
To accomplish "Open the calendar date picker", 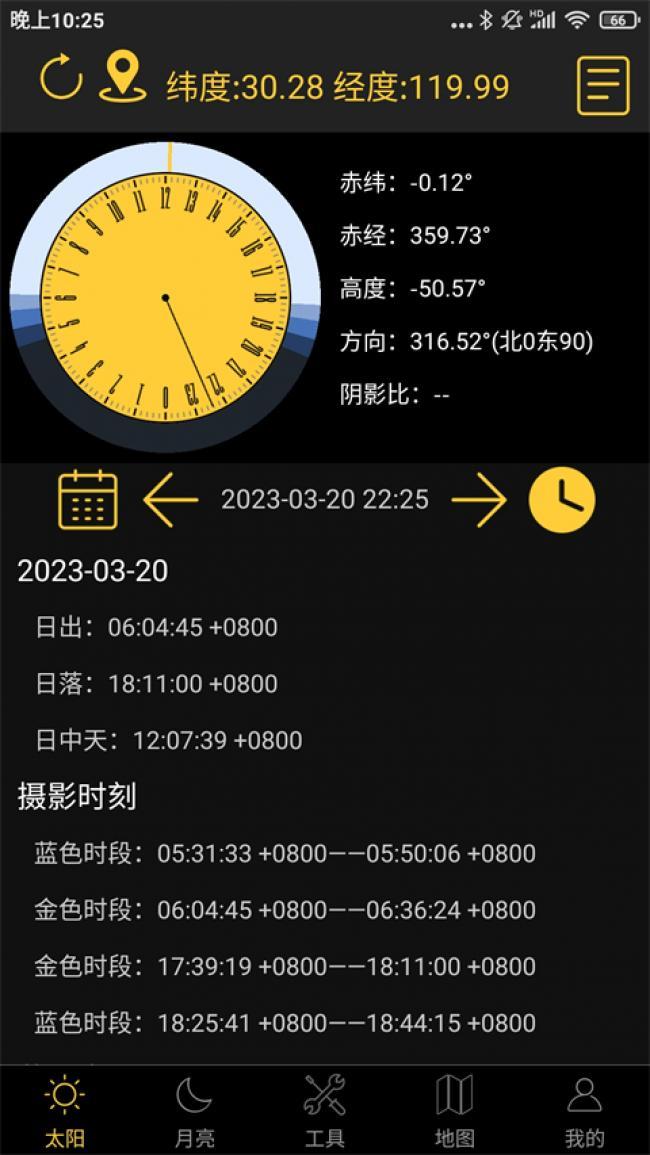I will point(88,499).
